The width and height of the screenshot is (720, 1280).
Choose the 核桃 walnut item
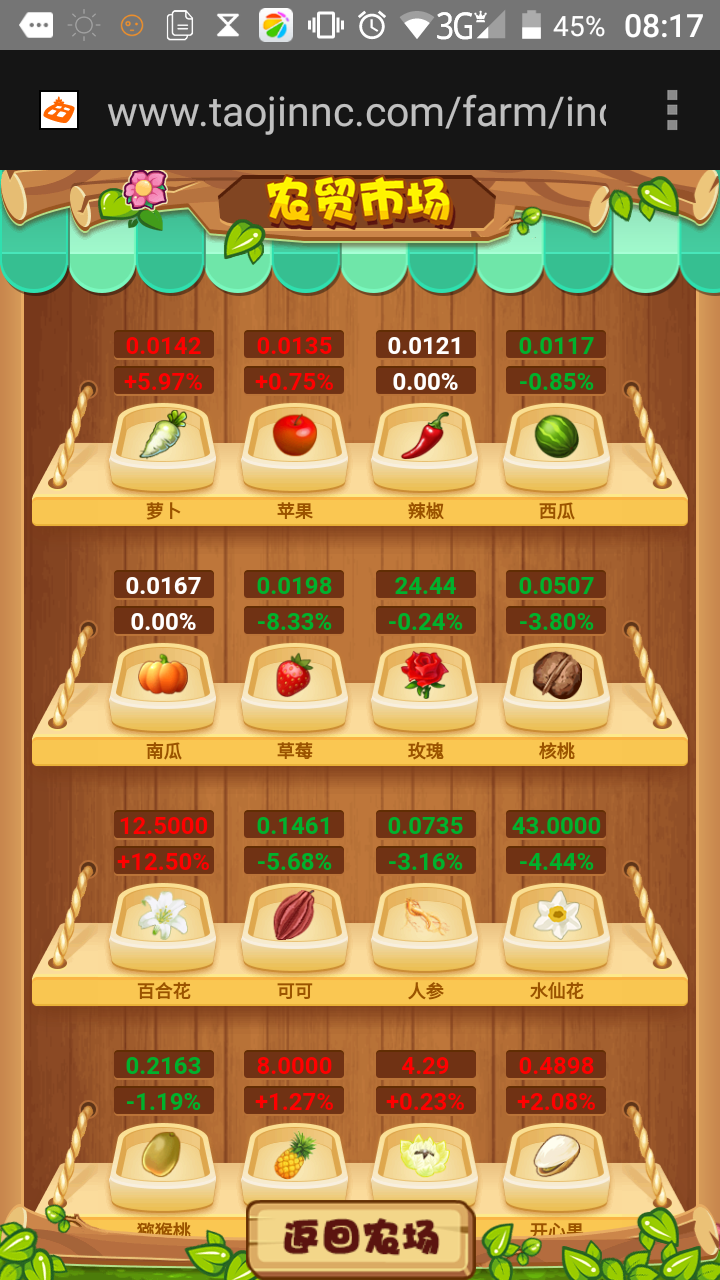click(557, 677)
